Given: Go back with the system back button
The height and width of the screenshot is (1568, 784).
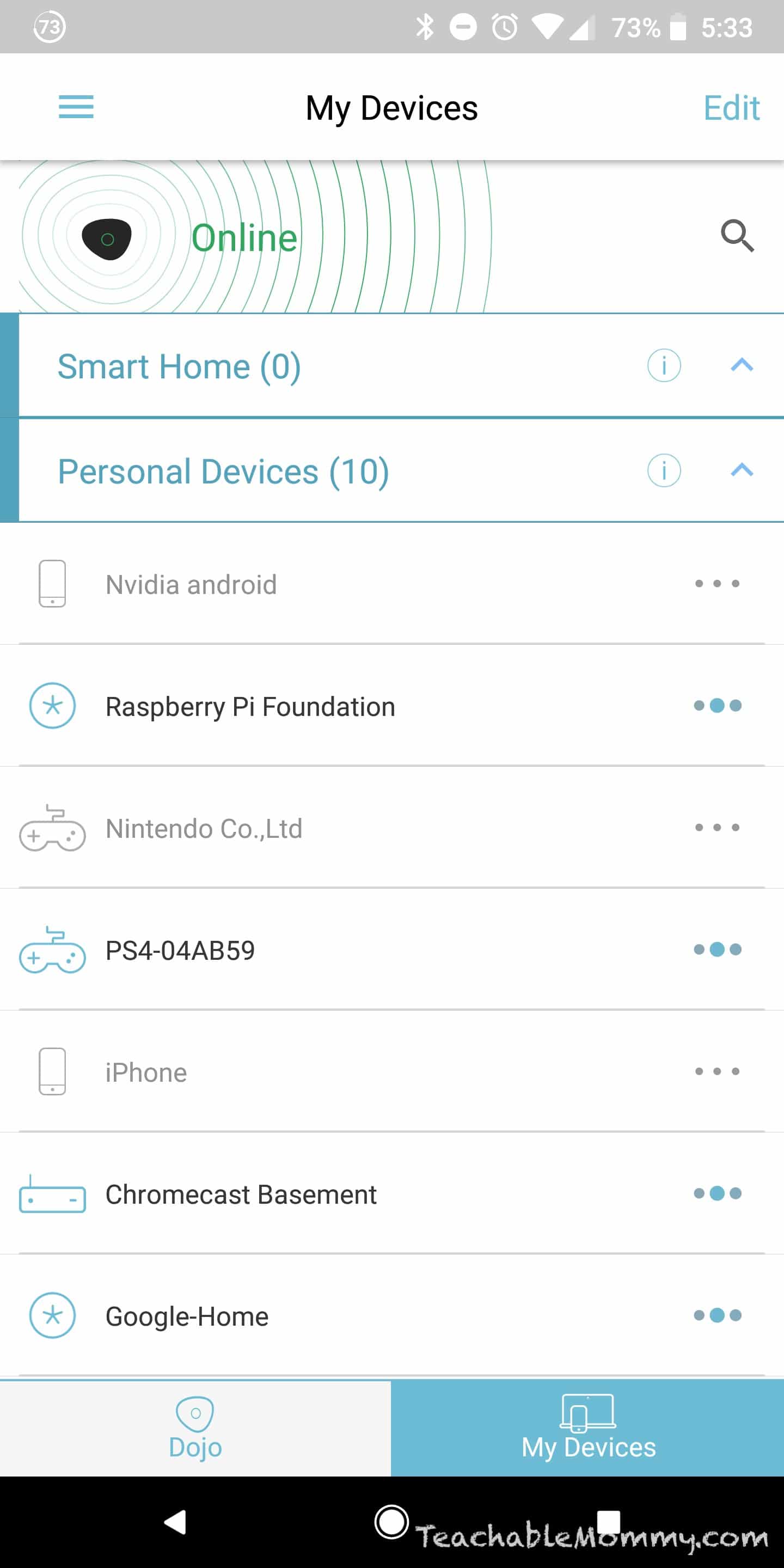Looking at the screenshot, I should coord(175,1522).
